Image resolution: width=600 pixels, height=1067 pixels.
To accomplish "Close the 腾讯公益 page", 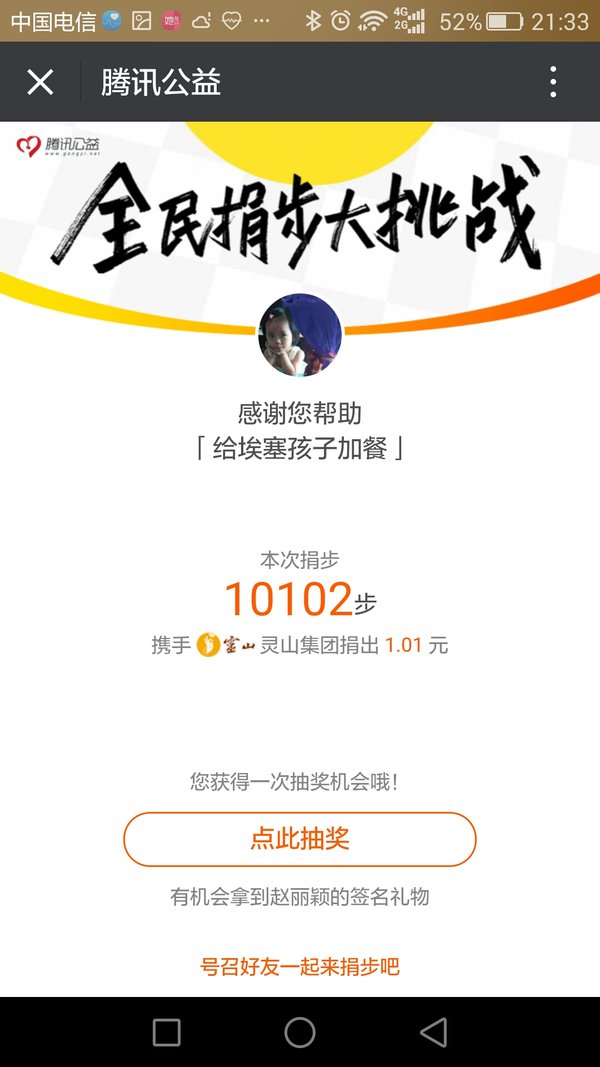I will 40,82.
